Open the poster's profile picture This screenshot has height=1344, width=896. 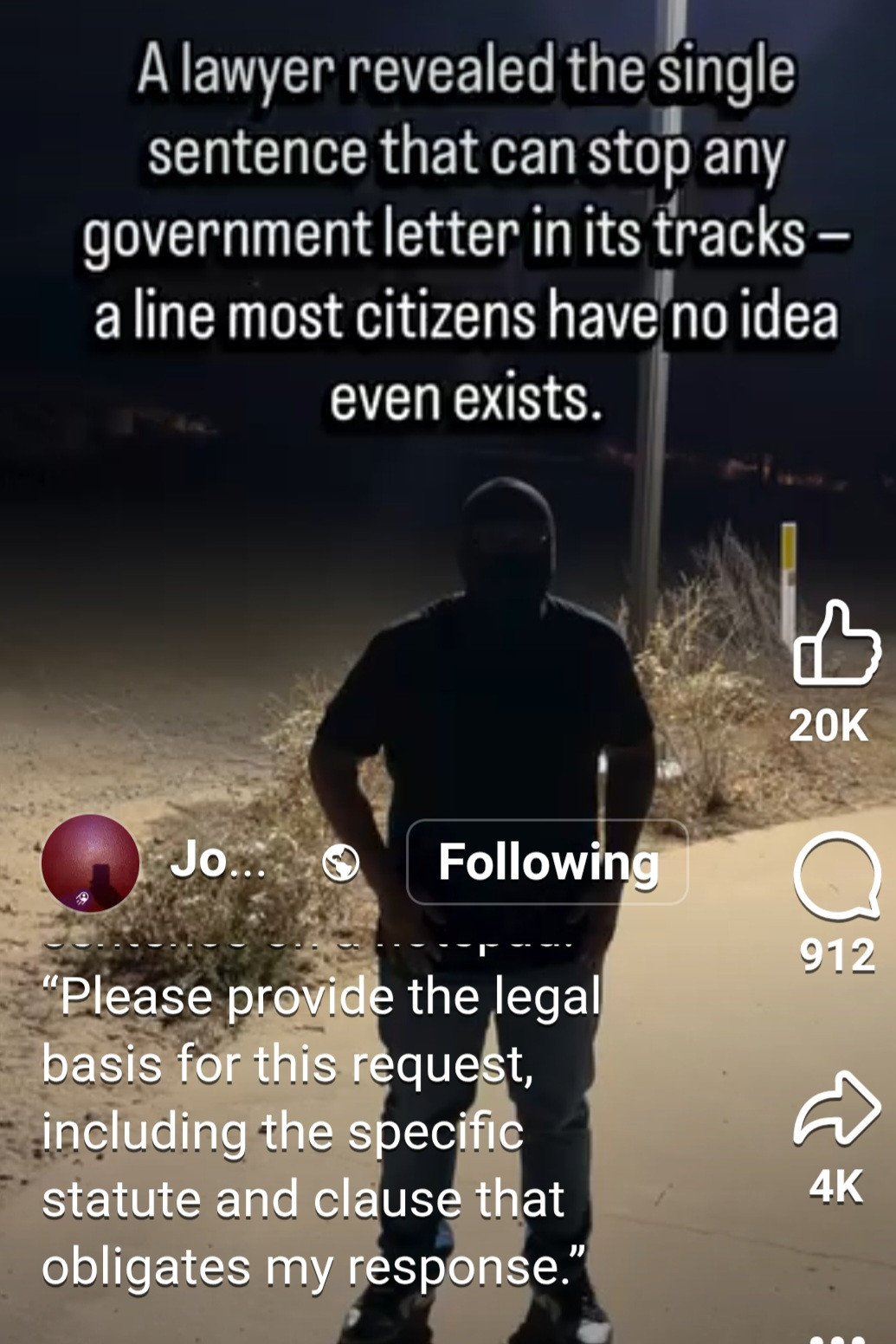coord(90,863)
